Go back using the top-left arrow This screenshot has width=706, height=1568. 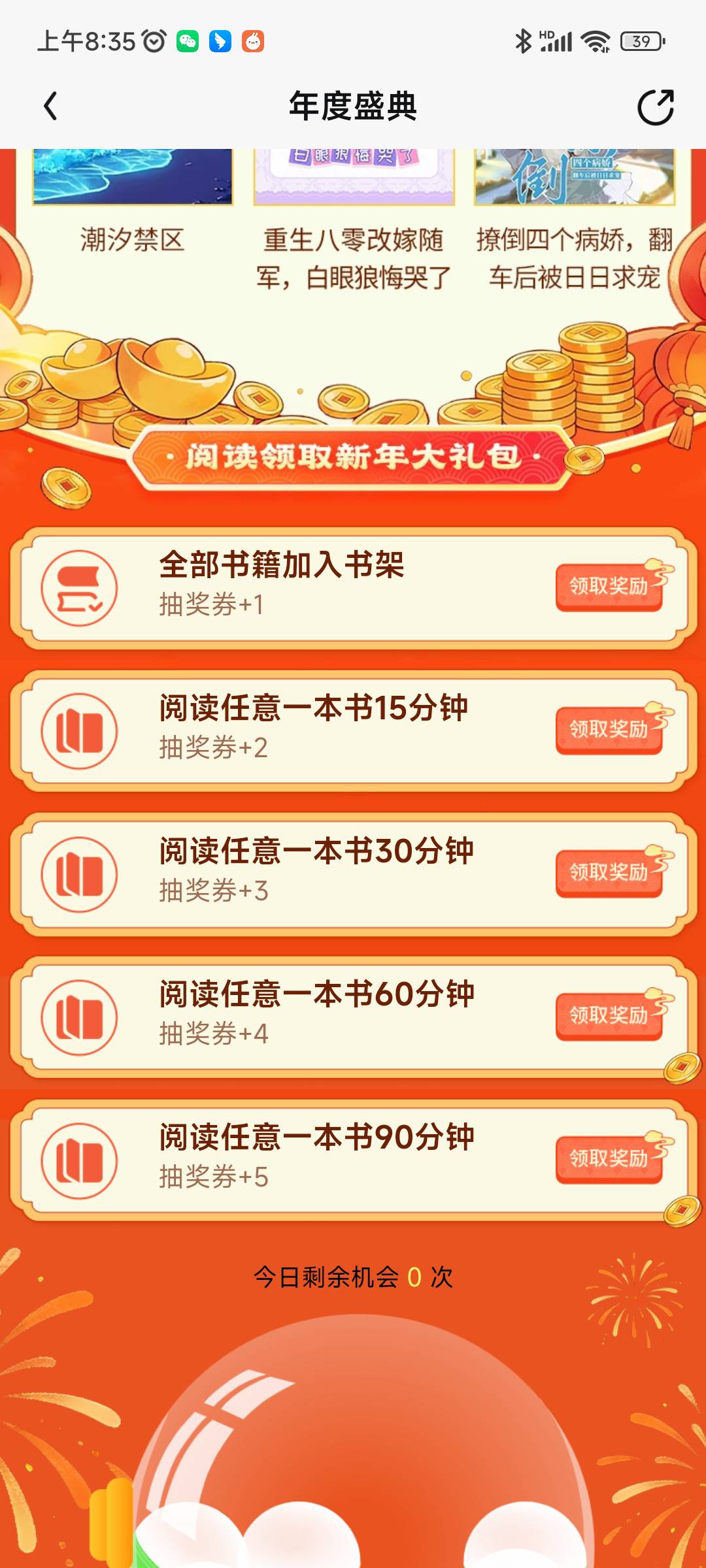point(51,106)
